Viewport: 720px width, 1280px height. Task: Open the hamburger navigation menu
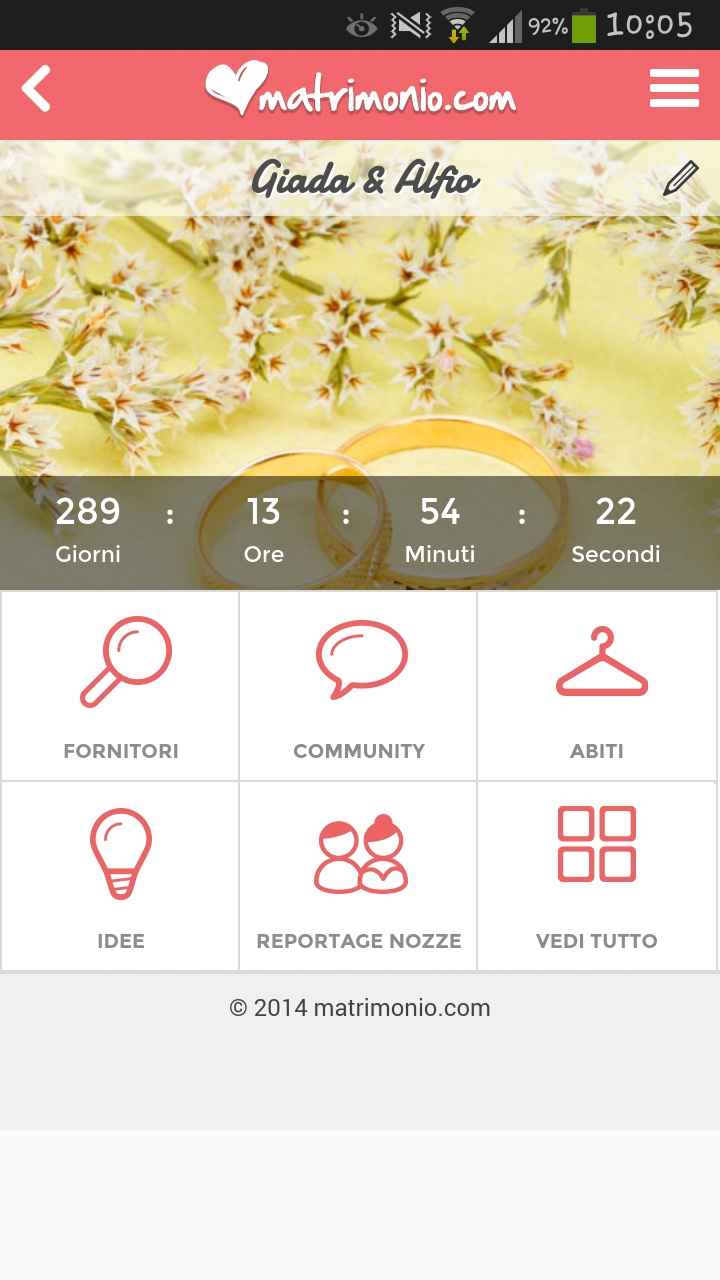tap(674, 88)
